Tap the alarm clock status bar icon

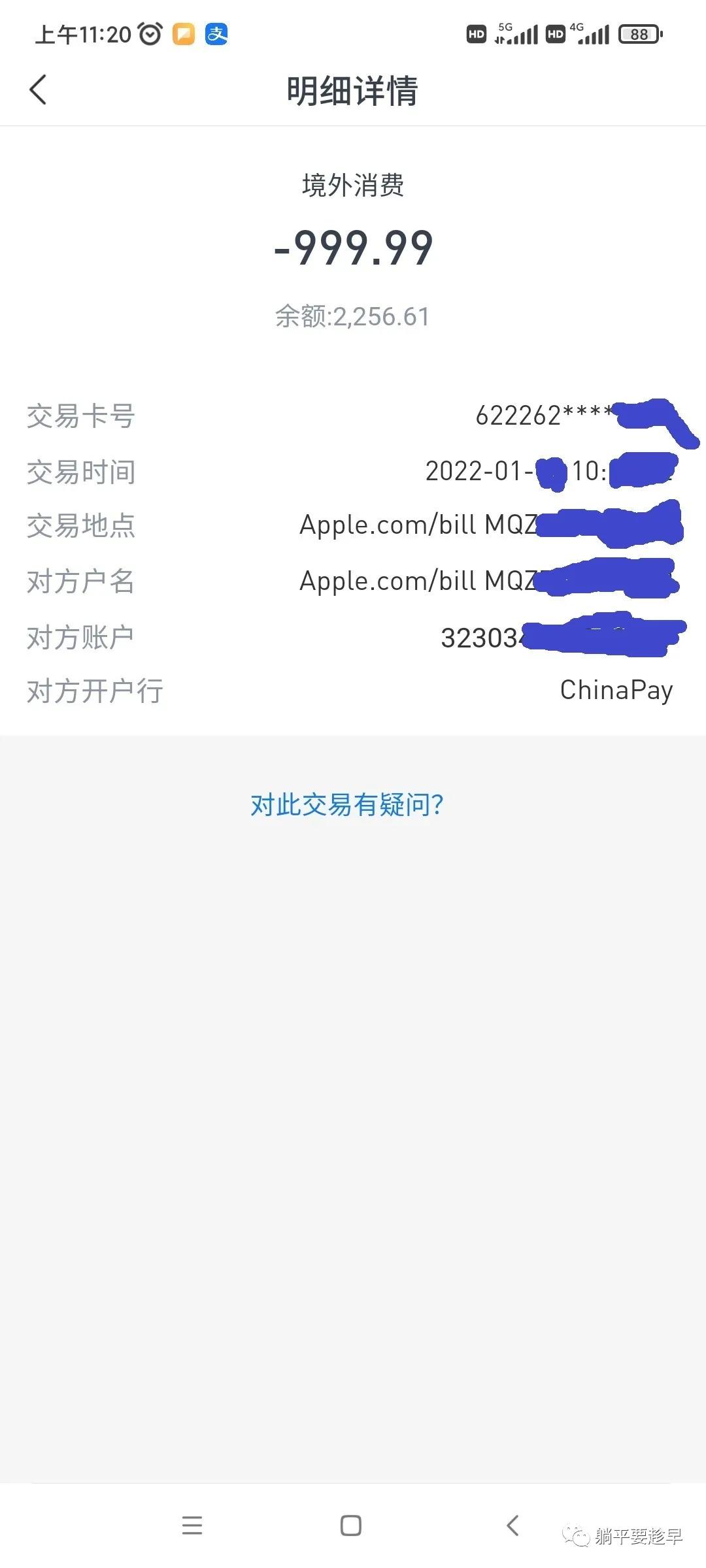[x=149, y=33]
